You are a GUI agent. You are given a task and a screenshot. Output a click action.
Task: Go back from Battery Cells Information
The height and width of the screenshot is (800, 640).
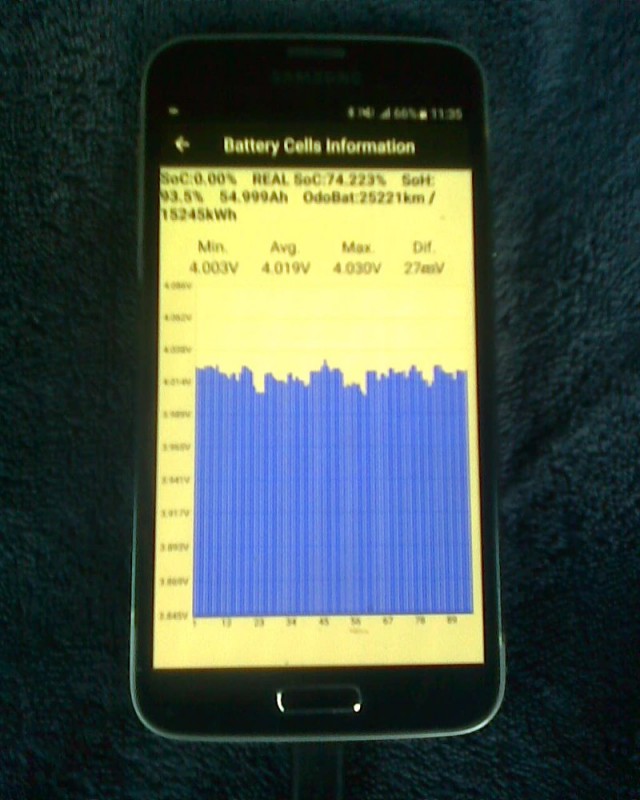tap(182, 144)
